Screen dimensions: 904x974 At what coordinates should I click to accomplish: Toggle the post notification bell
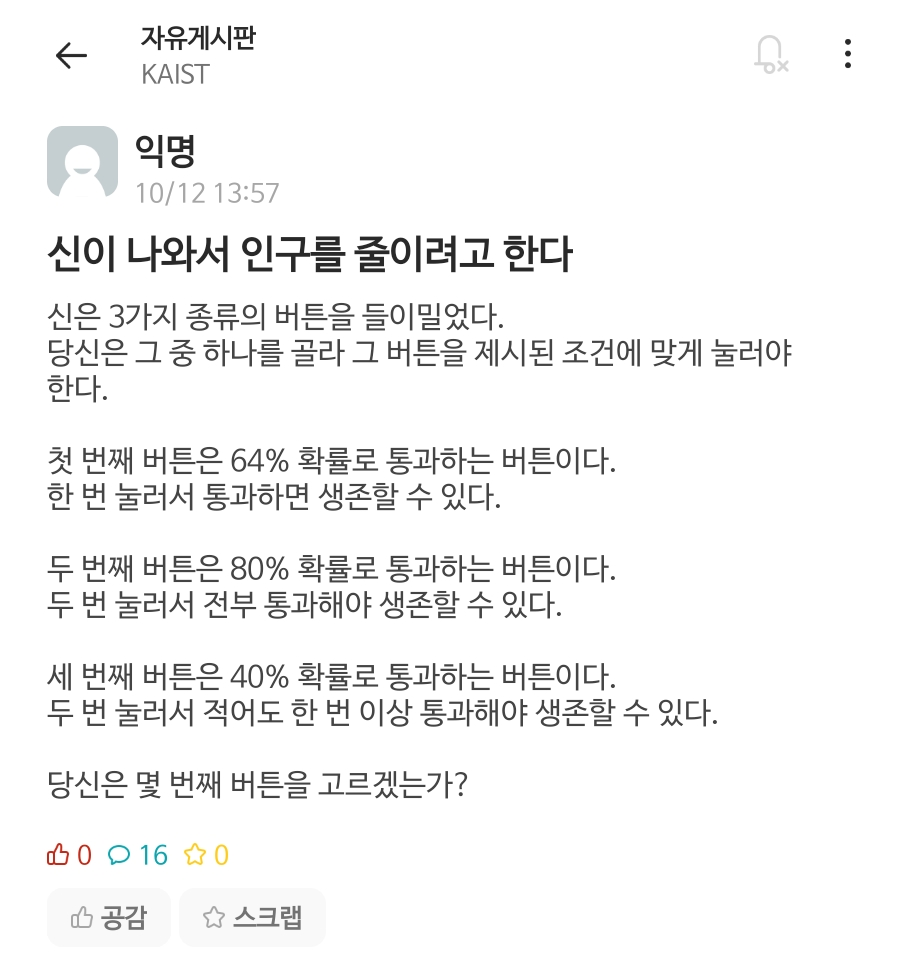point(769,54)
